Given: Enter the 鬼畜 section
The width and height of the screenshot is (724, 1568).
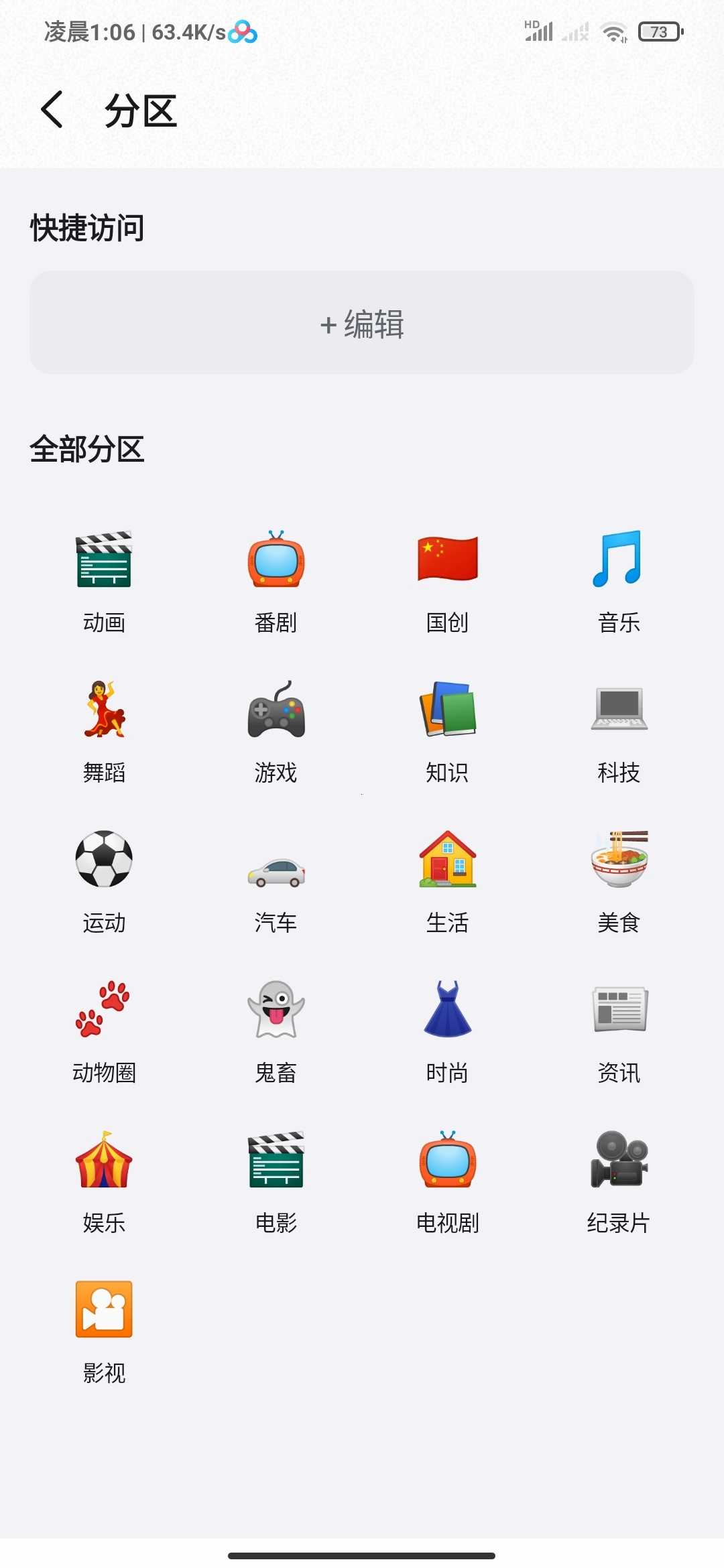Looking at the screenshot, I should (276, 1031).
